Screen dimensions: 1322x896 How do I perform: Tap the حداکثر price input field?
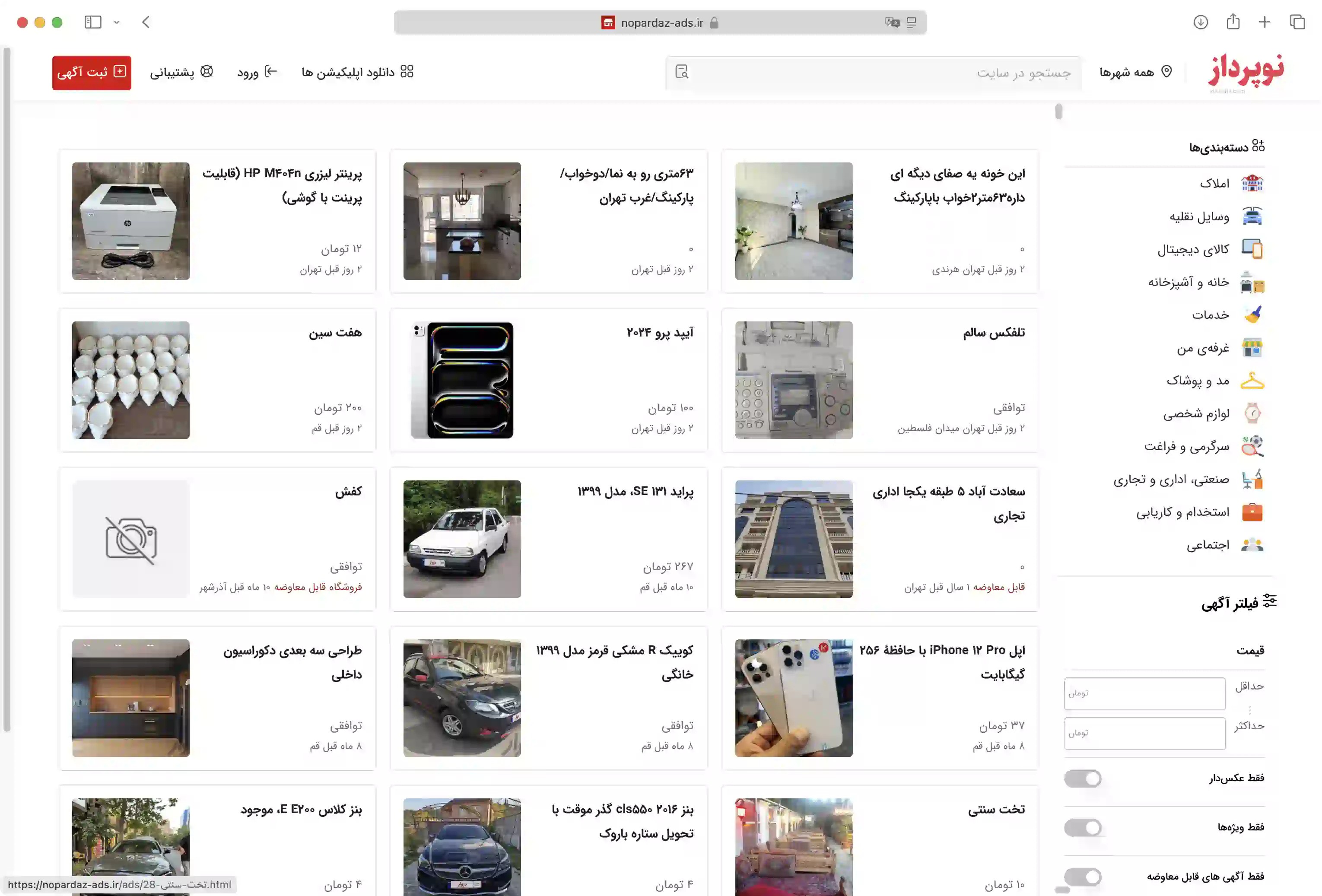coord(1144,733)
